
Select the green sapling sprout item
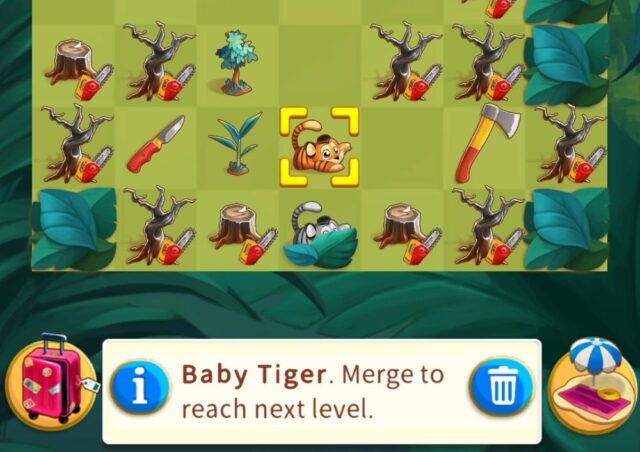pos(237,145)
